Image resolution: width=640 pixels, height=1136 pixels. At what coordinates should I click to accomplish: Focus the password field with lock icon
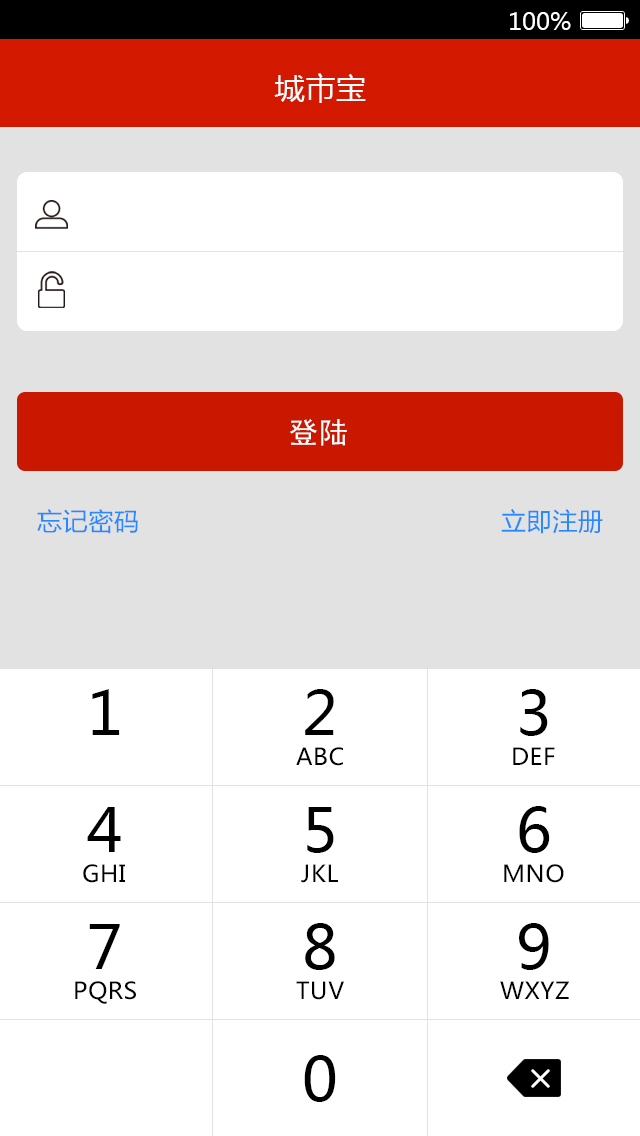(340, 291)
